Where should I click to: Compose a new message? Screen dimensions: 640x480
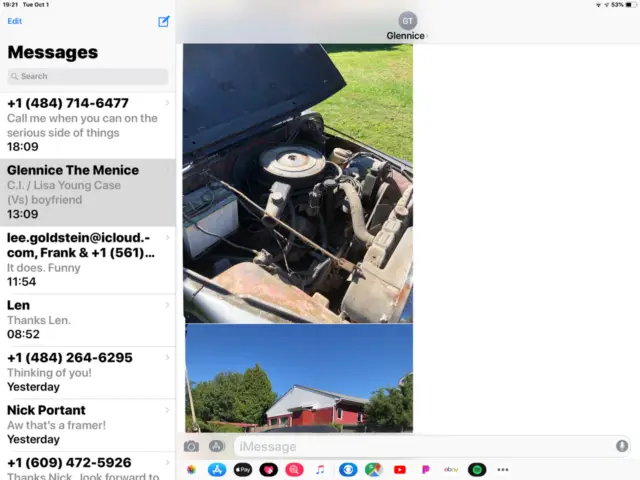(x=164, y=21)
